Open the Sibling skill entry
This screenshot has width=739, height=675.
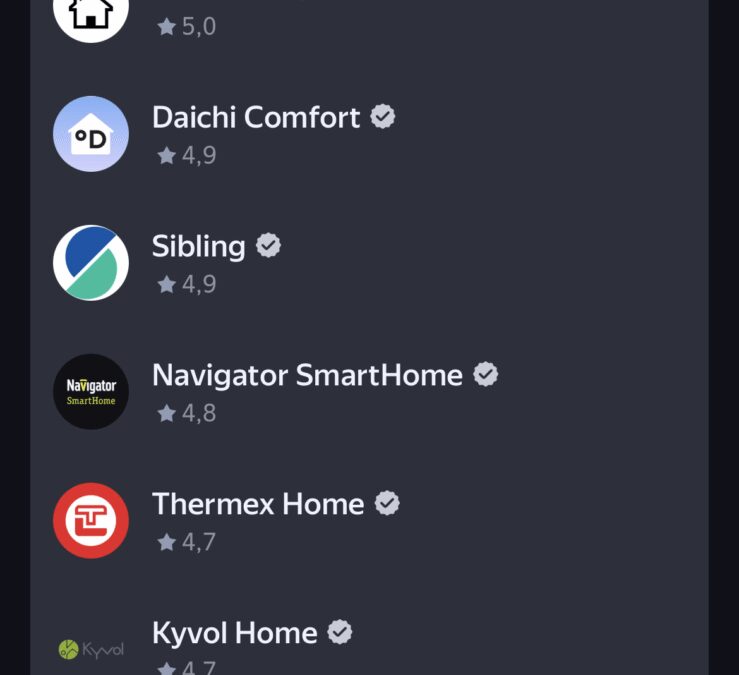point(199,246)
